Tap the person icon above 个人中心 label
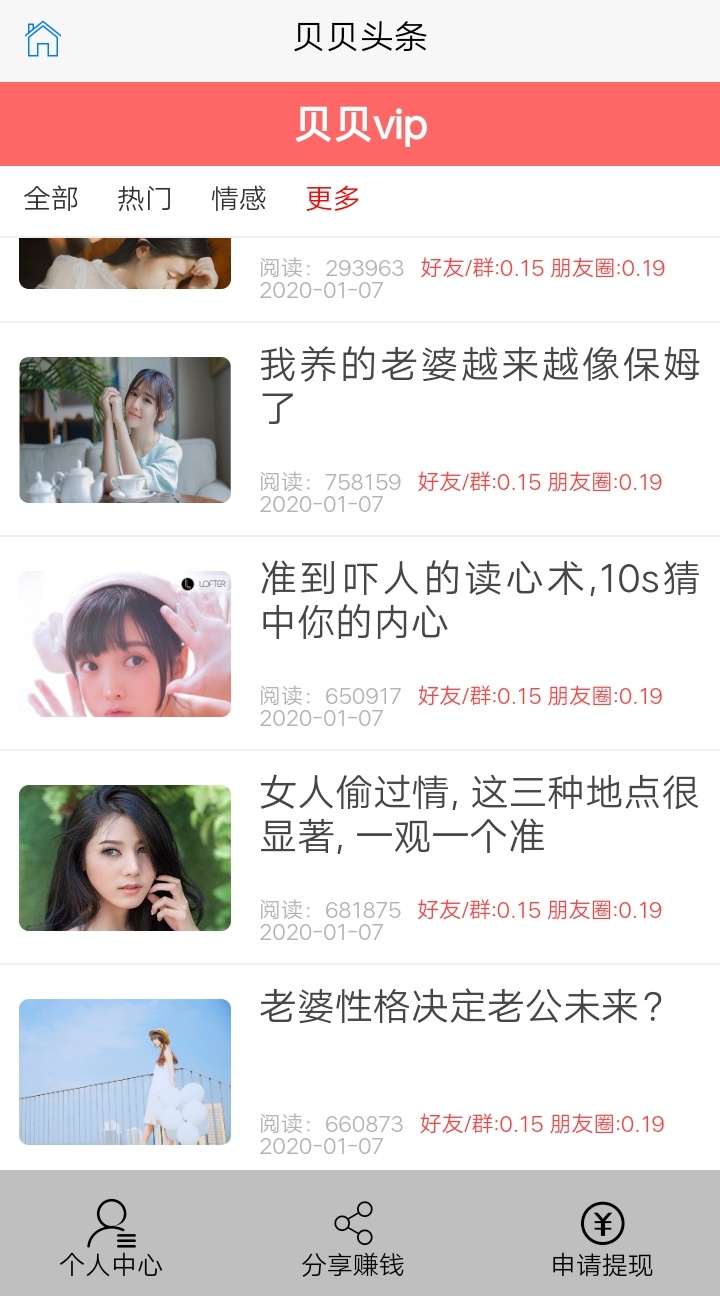 point(112,1221)
